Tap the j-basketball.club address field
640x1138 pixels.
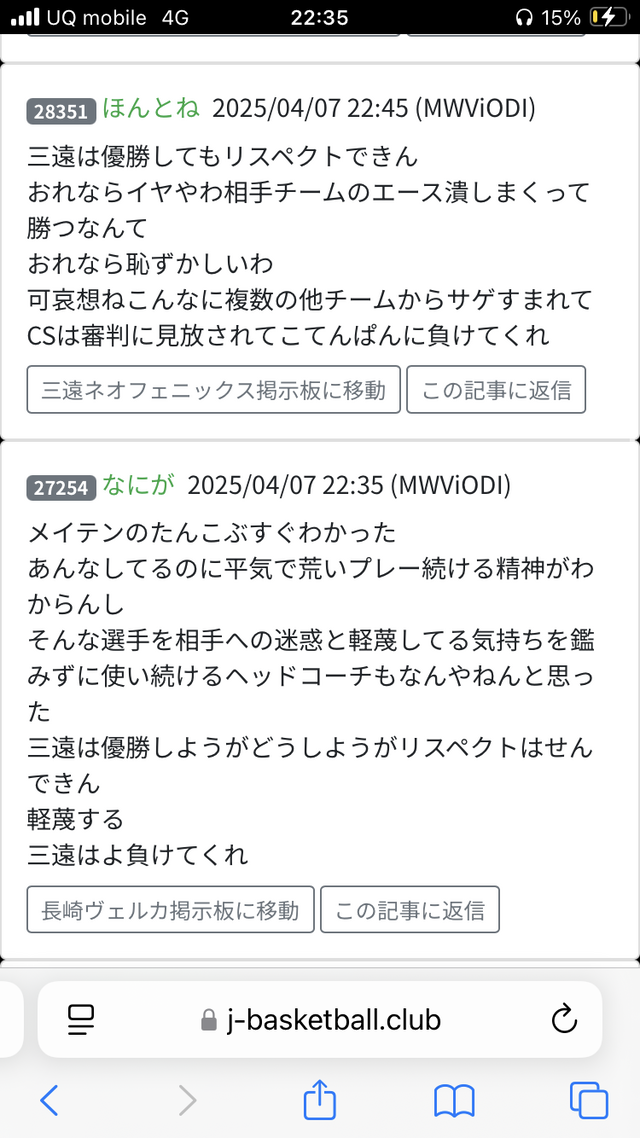click(x=320, y=1020)
